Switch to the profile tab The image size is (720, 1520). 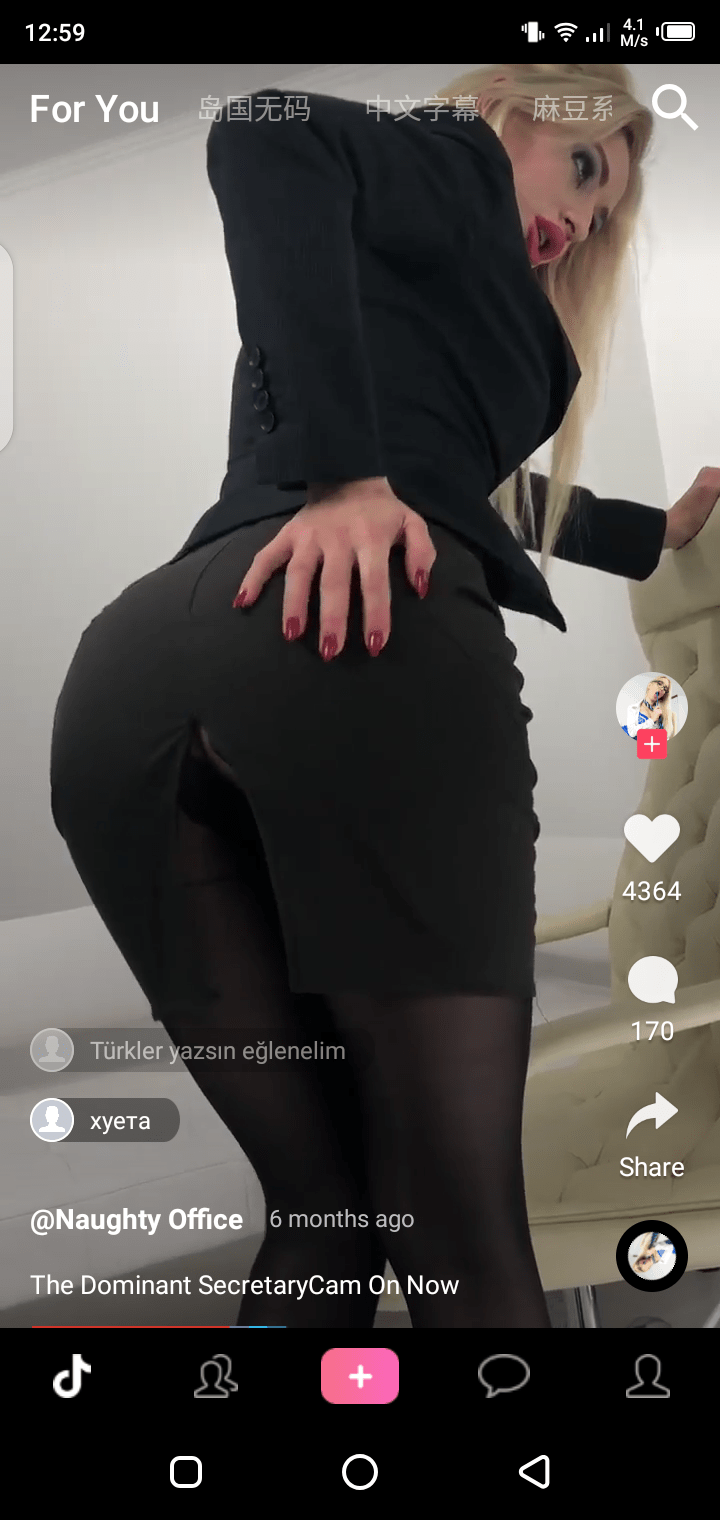click(647, 1377)
